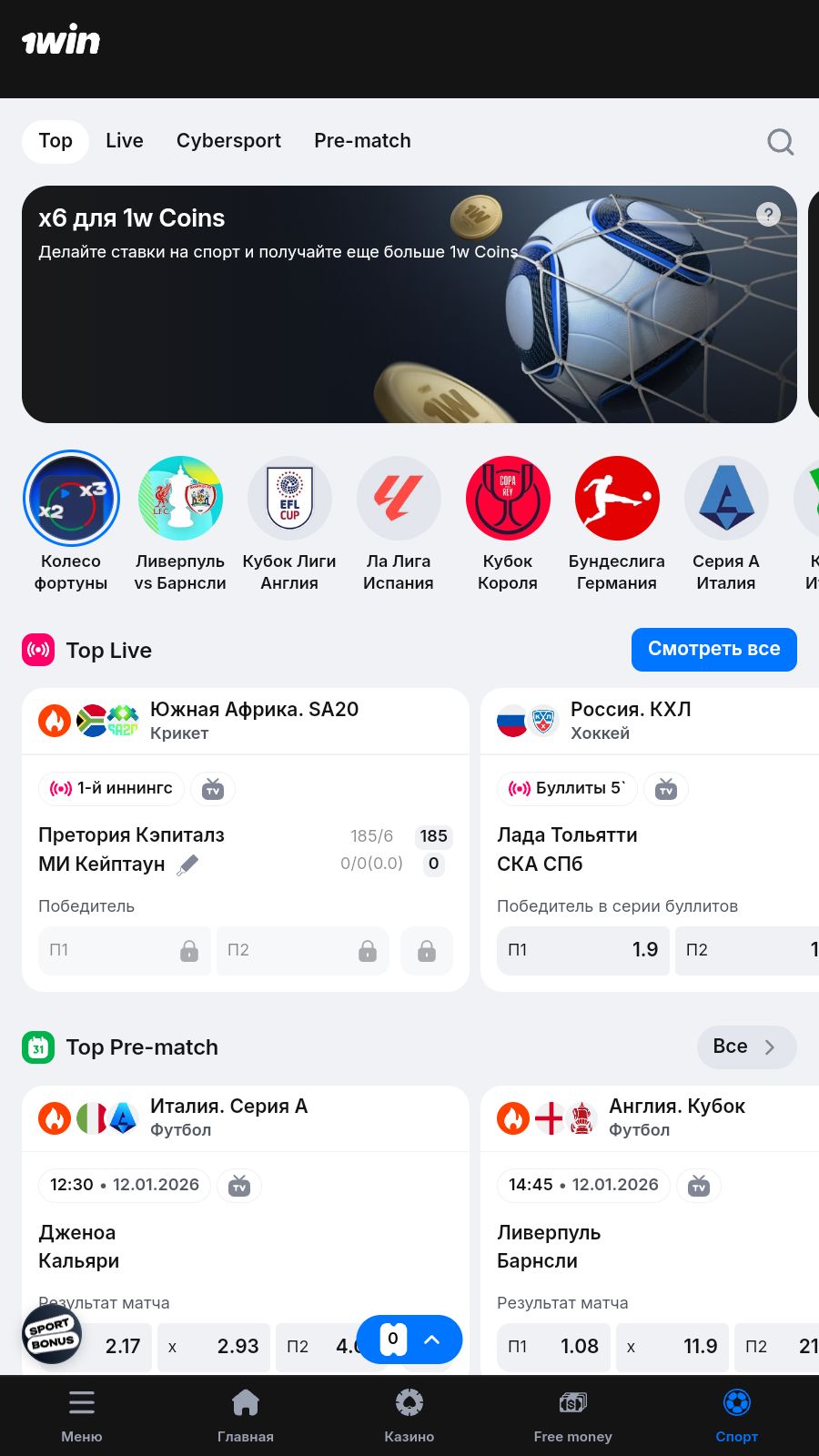Tap the SPORT BONUS badge
Viewport: 819px width, 1456px height.
pos(52,1334)
